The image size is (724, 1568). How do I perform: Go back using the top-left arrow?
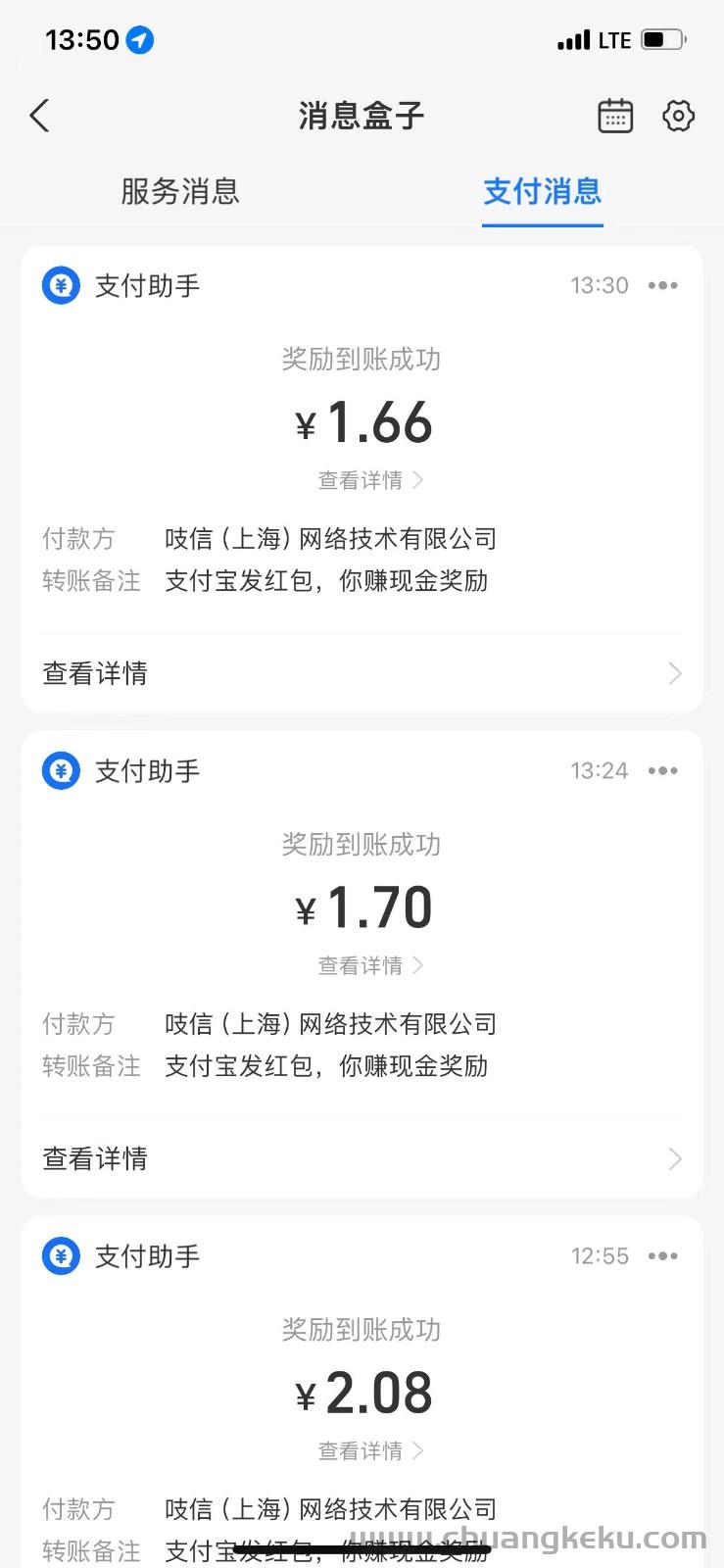[x=39, y=116]
